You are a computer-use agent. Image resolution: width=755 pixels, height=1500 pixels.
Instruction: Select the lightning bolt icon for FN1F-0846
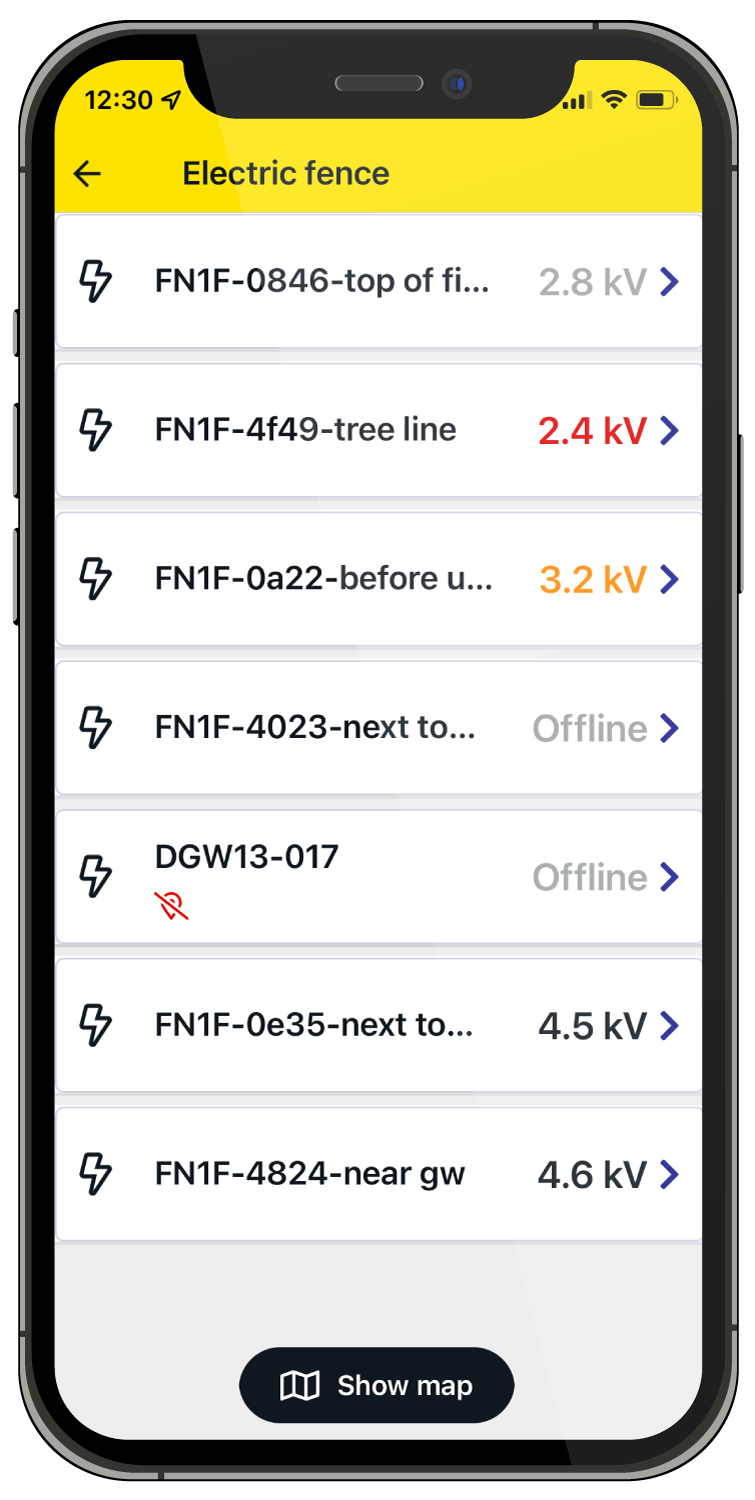(x=95, y=281)
